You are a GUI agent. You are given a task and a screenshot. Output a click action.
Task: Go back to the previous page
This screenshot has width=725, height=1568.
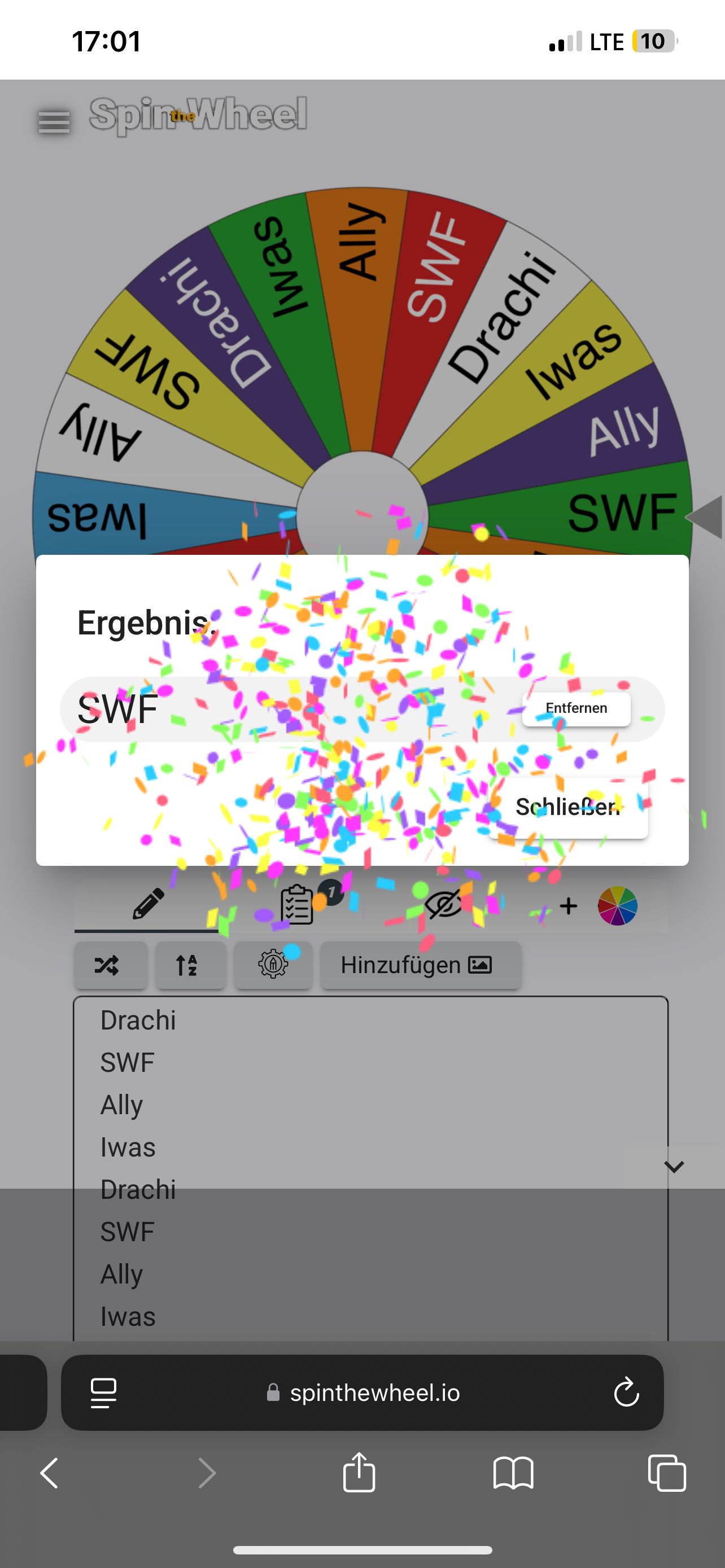50,1473
